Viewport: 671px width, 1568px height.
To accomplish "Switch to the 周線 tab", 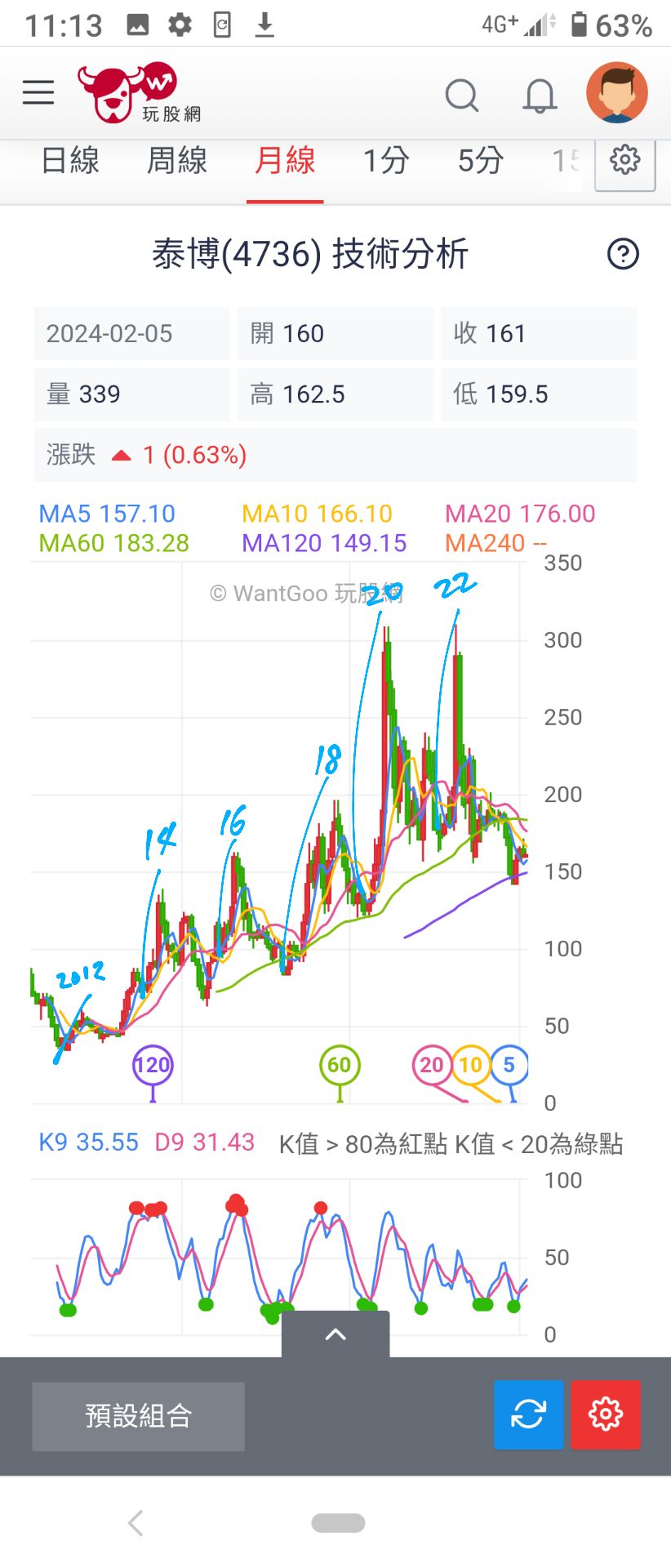I will point(176,161).
